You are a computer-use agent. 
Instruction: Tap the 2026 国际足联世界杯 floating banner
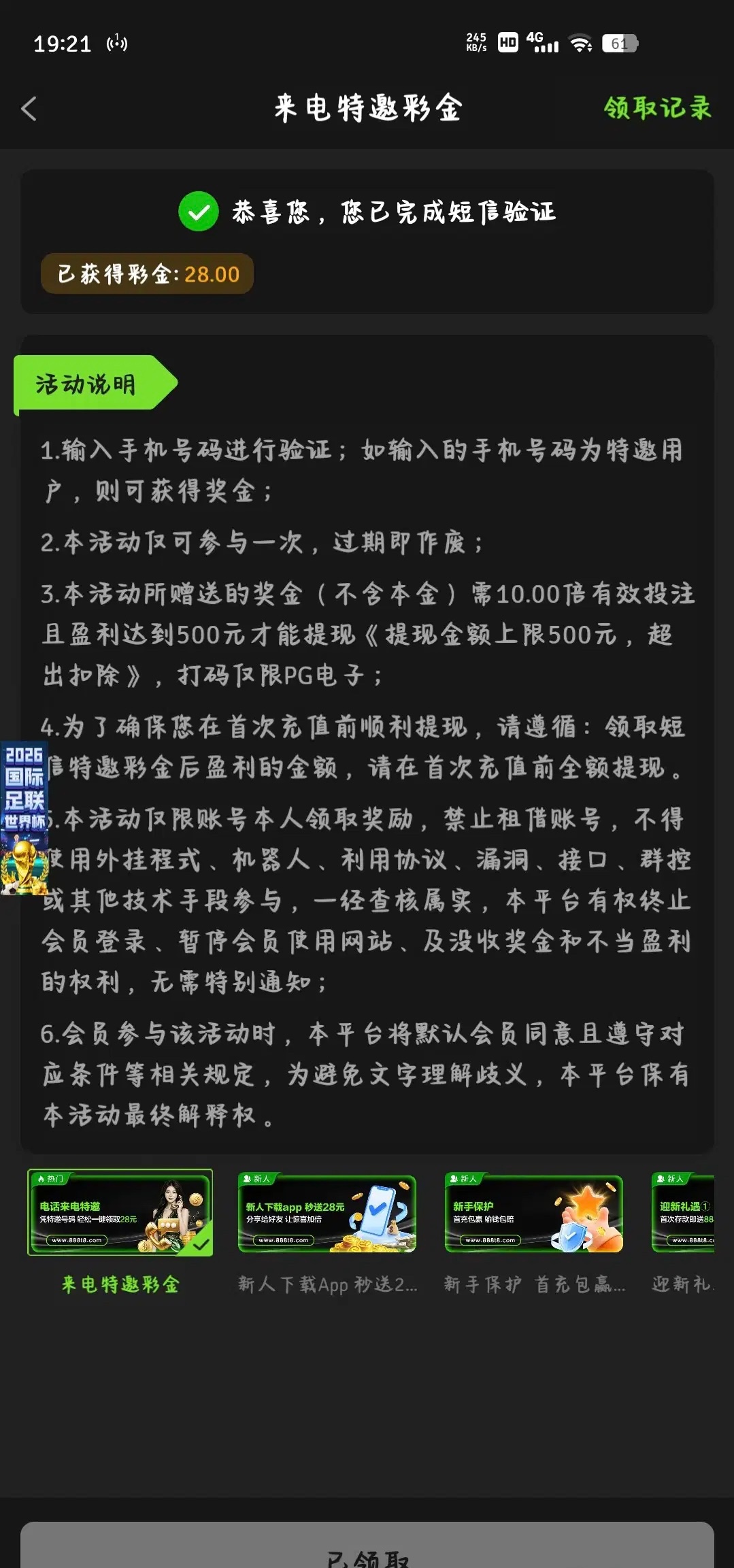[x=24, y=818]
